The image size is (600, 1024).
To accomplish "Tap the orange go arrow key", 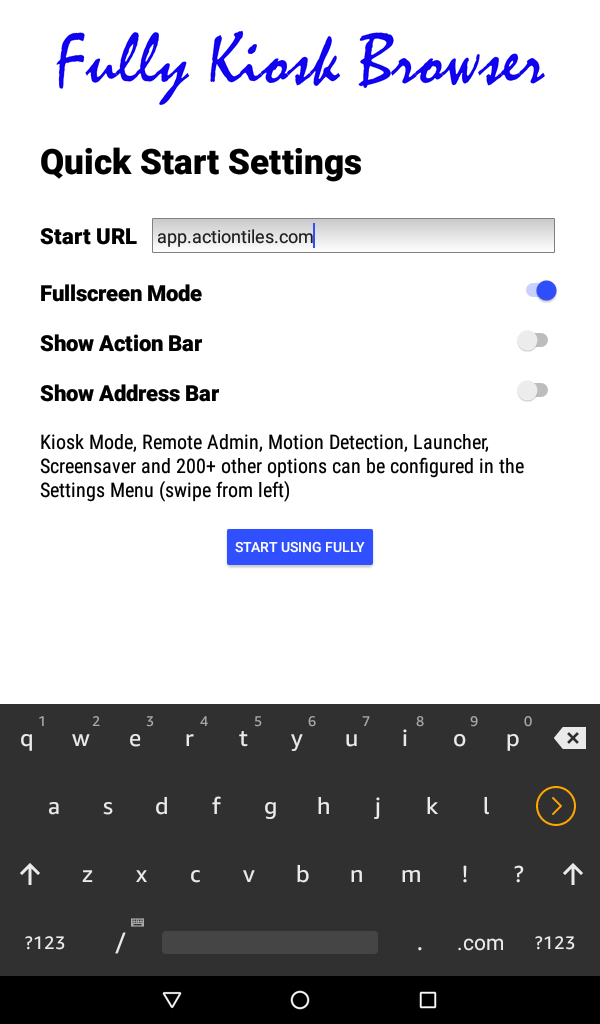I will click(x=556, y=806).
